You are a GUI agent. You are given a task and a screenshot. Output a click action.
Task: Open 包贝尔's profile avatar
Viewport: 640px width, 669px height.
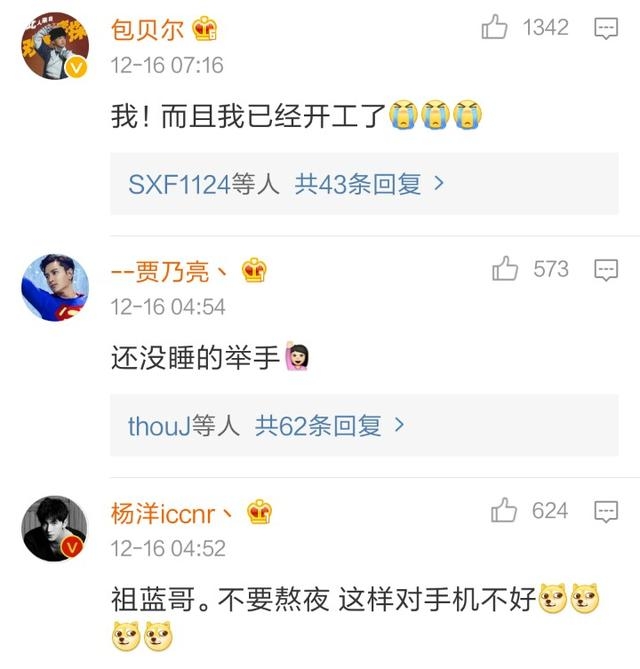pos(55,46)
